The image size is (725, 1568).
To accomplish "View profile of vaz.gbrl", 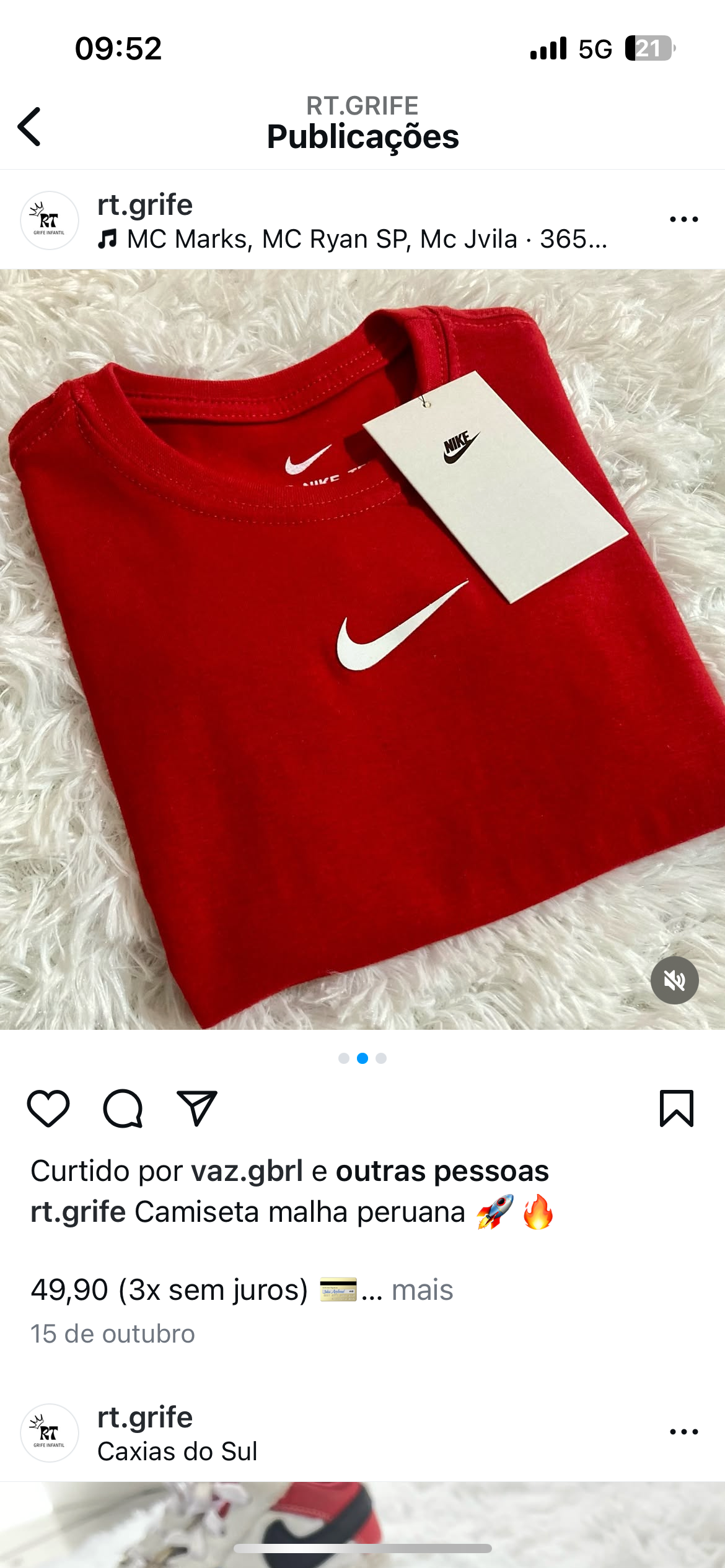I will [x=247, y=1171].
